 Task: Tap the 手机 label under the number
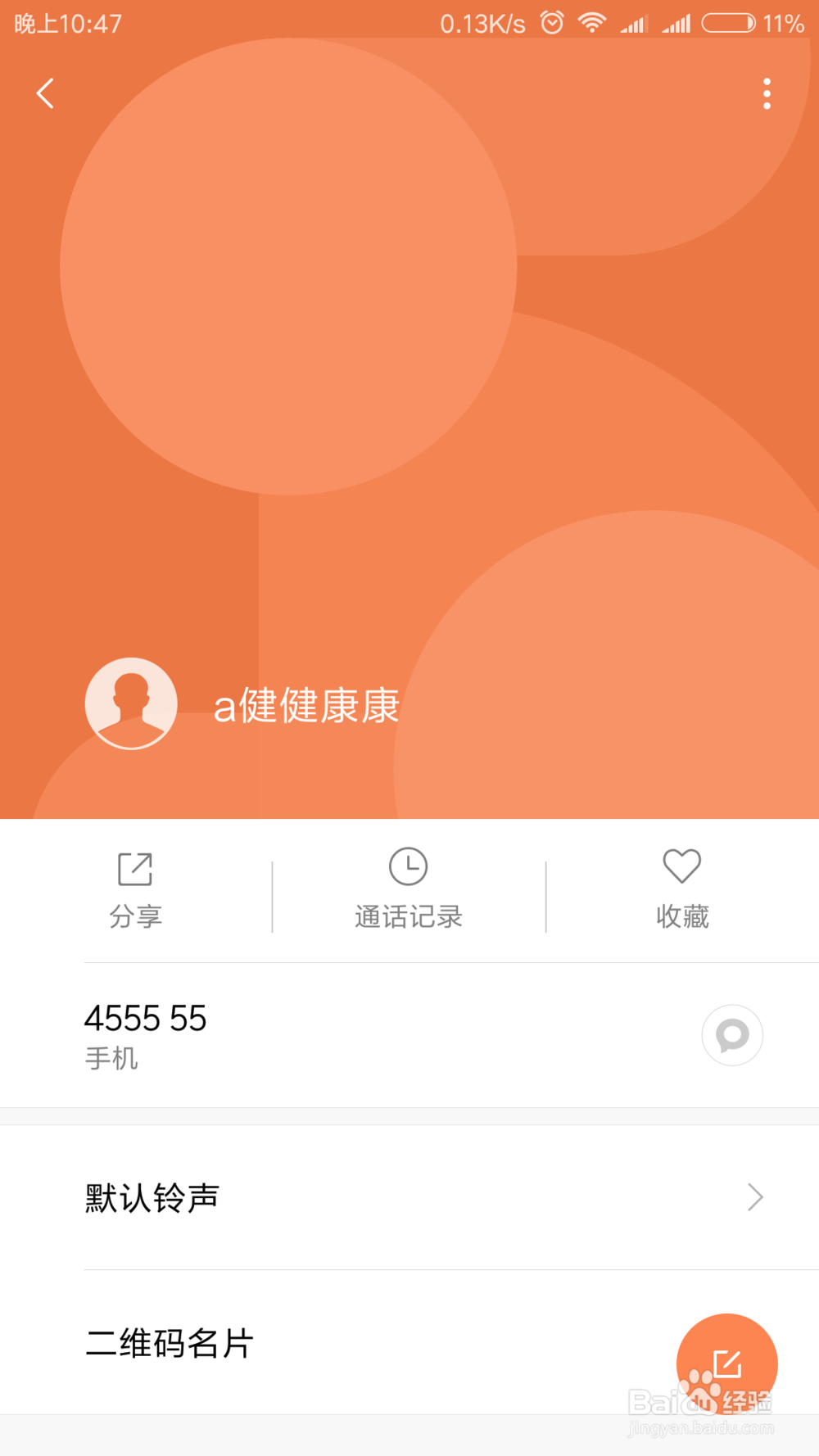click(x=112, y=1060)
